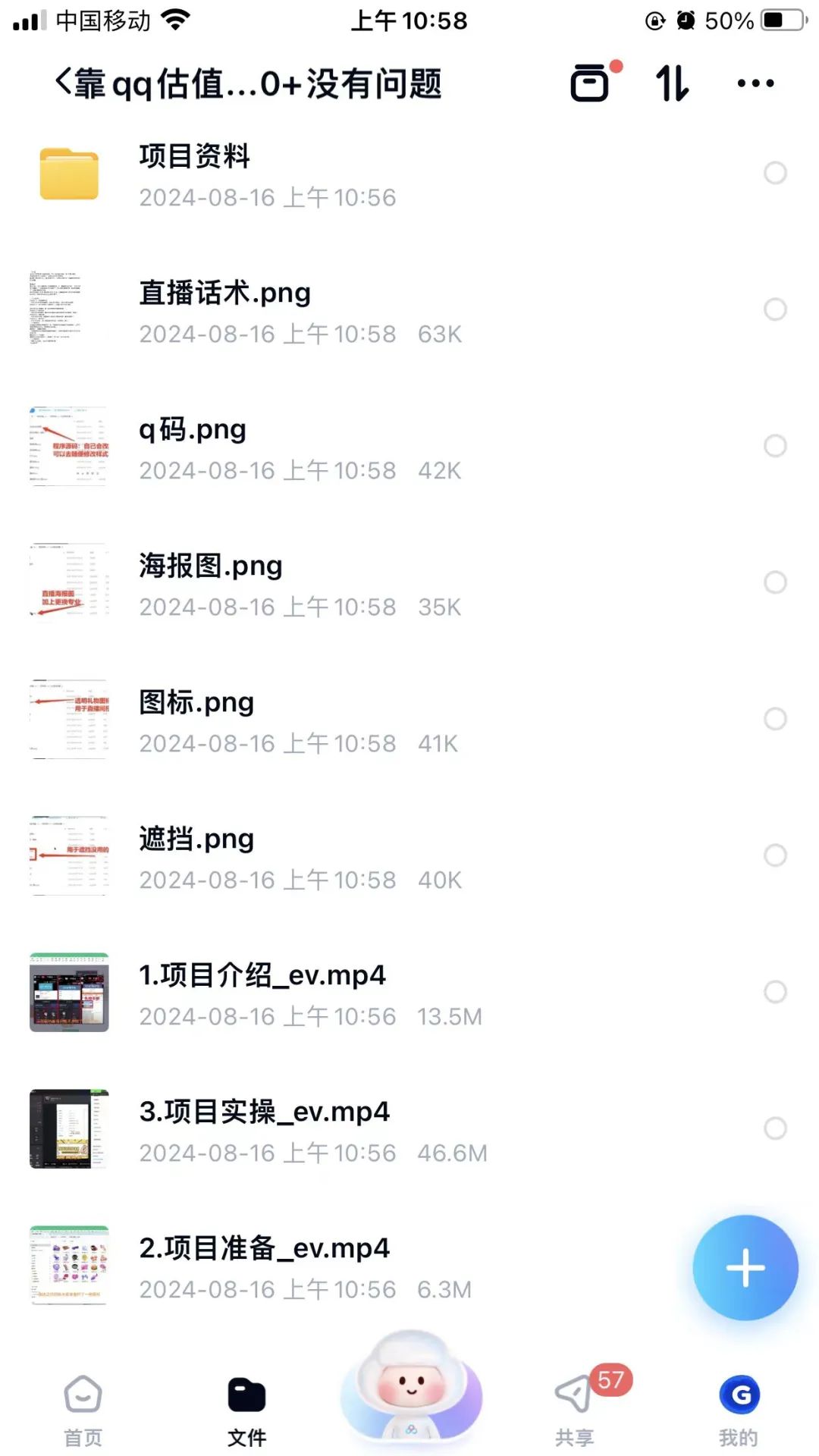Select the circle next to 直播话术.png
This screenshot has height=1456, width=819.
pyautogui.click(x=774, y=309)
